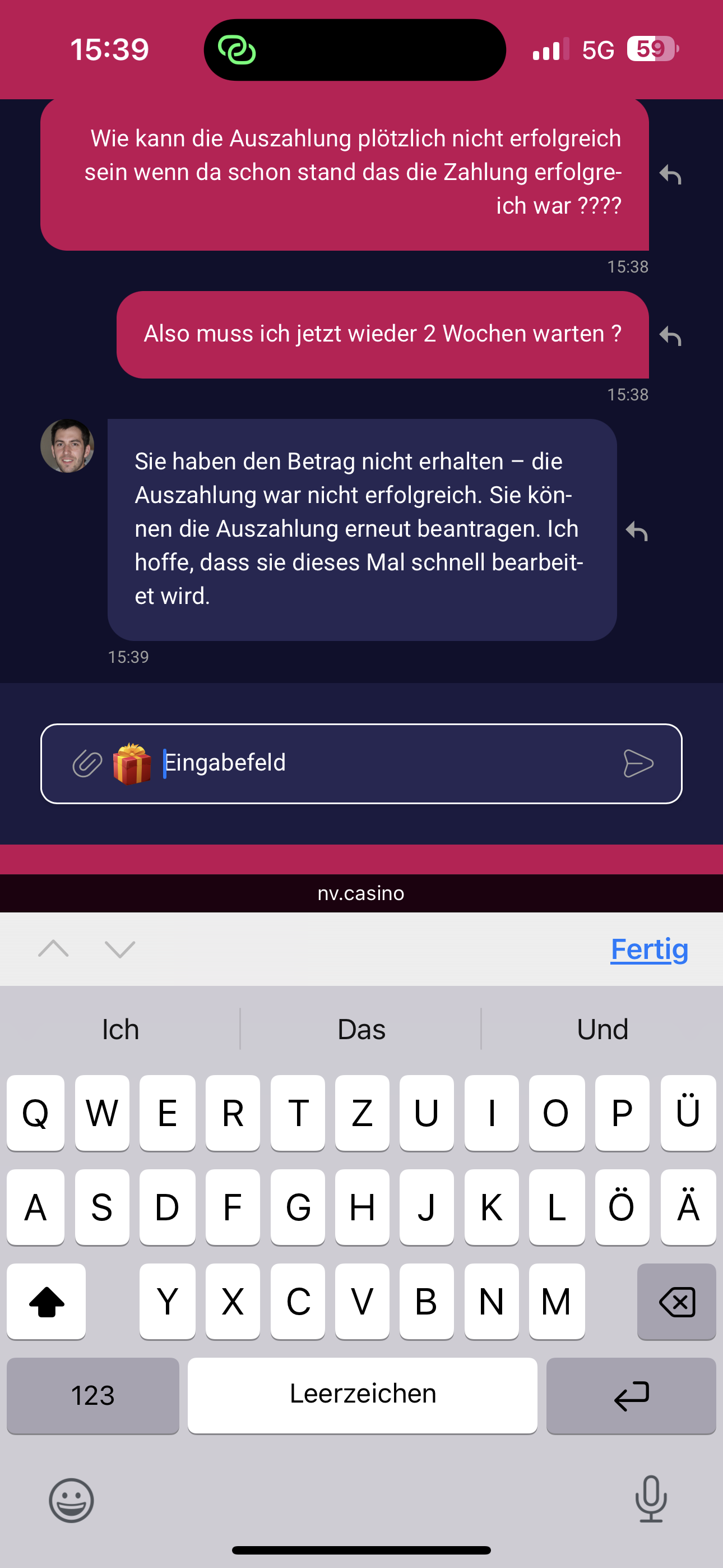Switch keyboard to 123 numbers layout

(x=93, y=1395)
